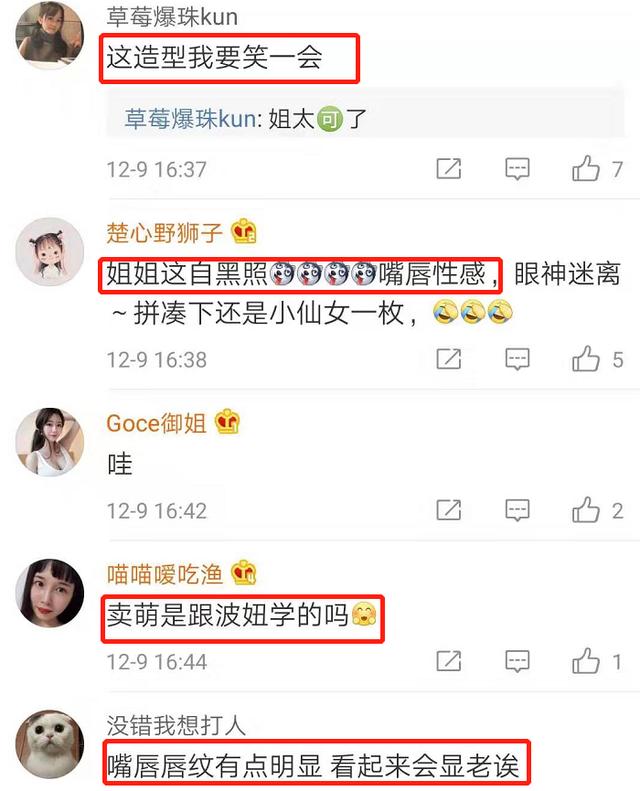The height and width of the screenshot is (791, 640).
Task: View Goce御姐's avatar profile
Action: coord(50,441)
